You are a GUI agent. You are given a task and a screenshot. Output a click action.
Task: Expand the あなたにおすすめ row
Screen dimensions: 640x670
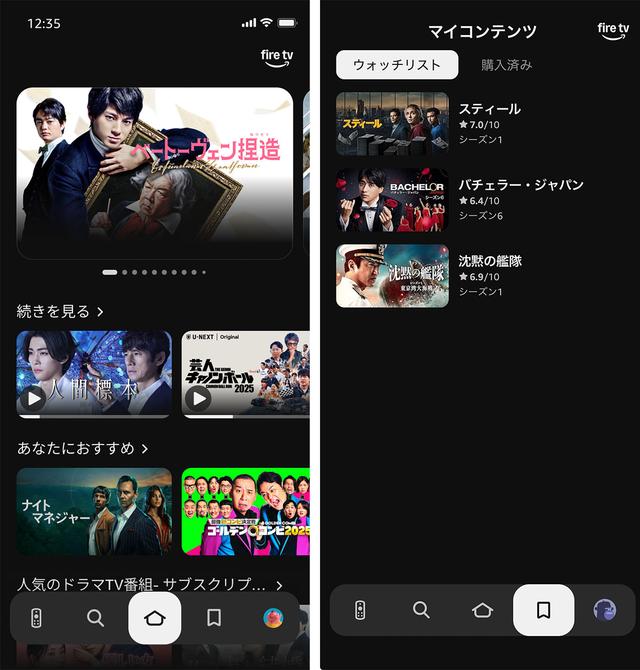pyautogui.click(x=82, y=448)
